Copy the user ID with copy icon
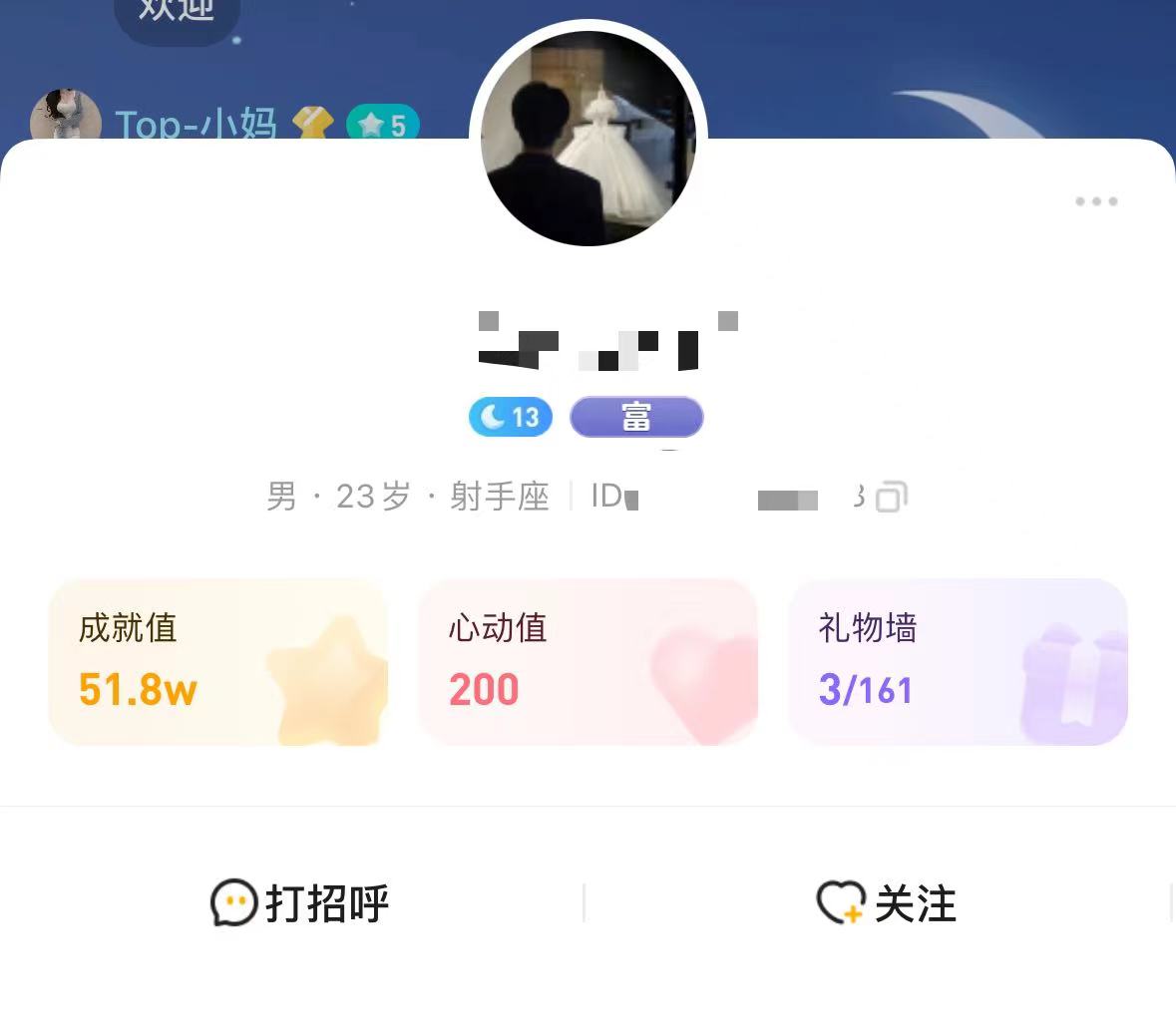The image size is (1176, 1029). 891,496
